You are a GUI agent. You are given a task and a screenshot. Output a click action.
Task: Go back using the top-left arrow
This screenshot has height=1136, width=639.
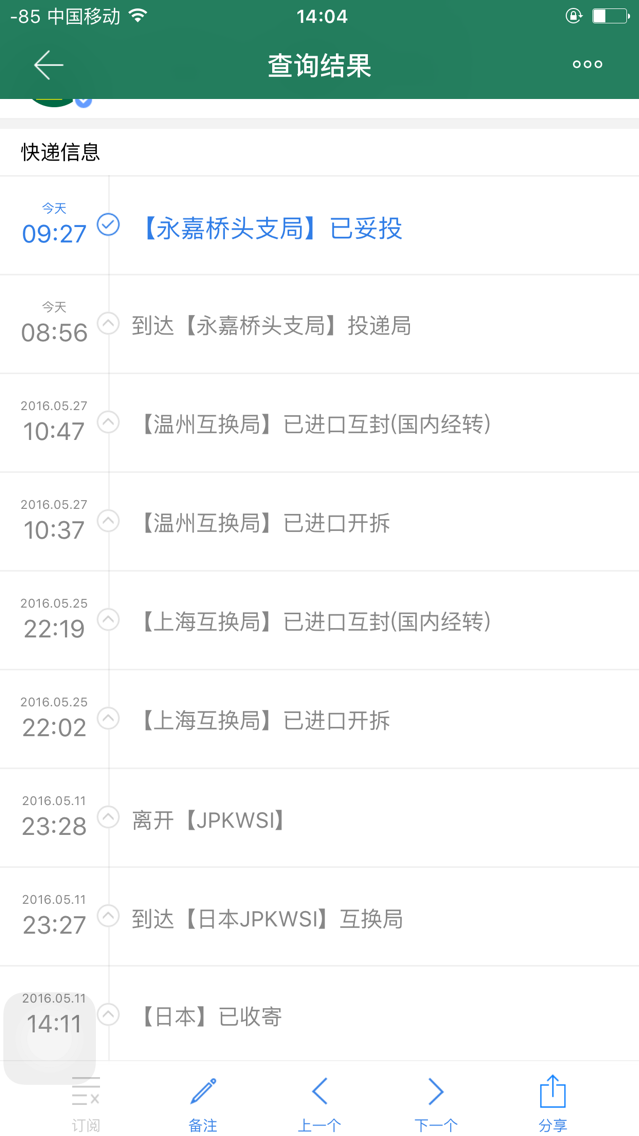point(49,64)
